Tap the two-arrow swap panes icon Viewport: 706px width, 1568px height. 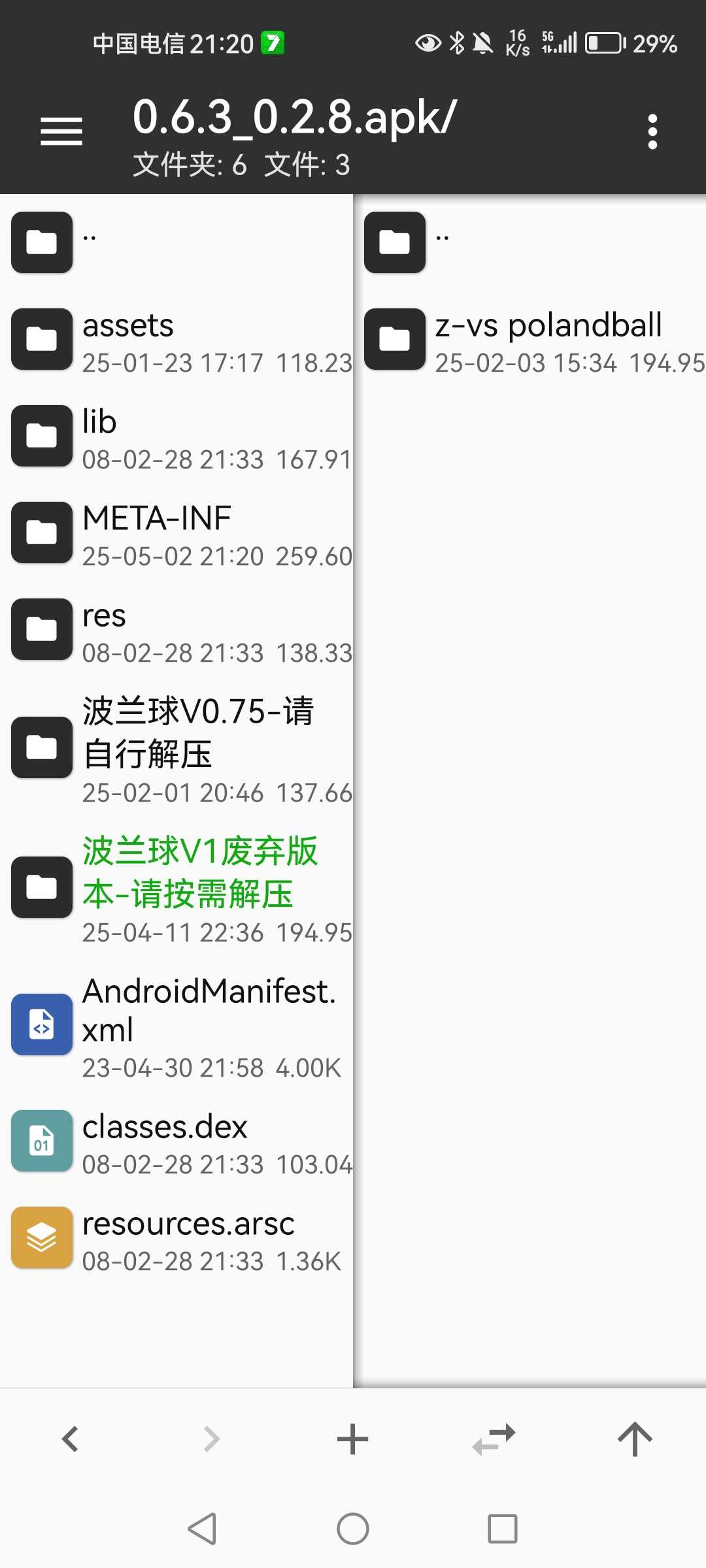click(x=494, y=1439)
